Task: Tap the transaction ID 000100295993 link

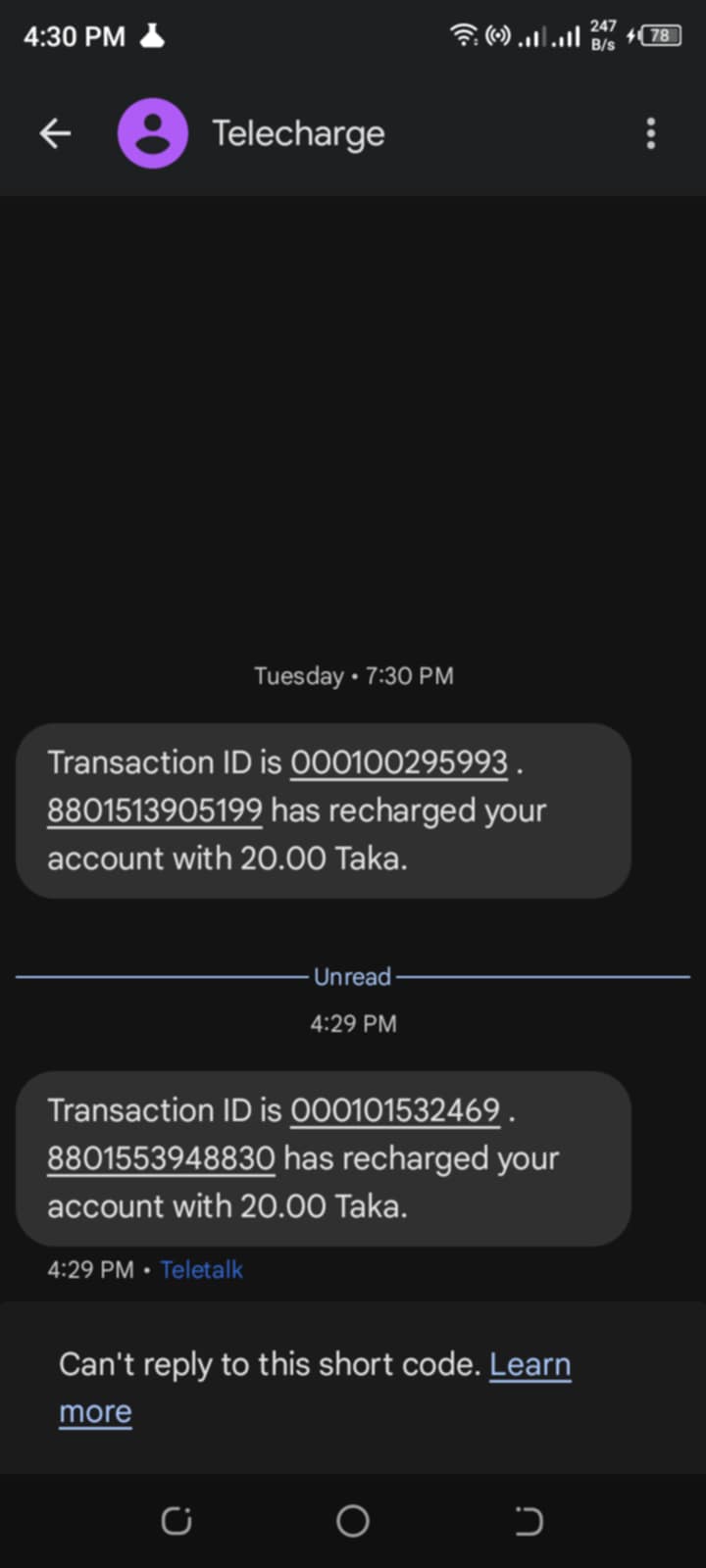Action: click(399, 762)
